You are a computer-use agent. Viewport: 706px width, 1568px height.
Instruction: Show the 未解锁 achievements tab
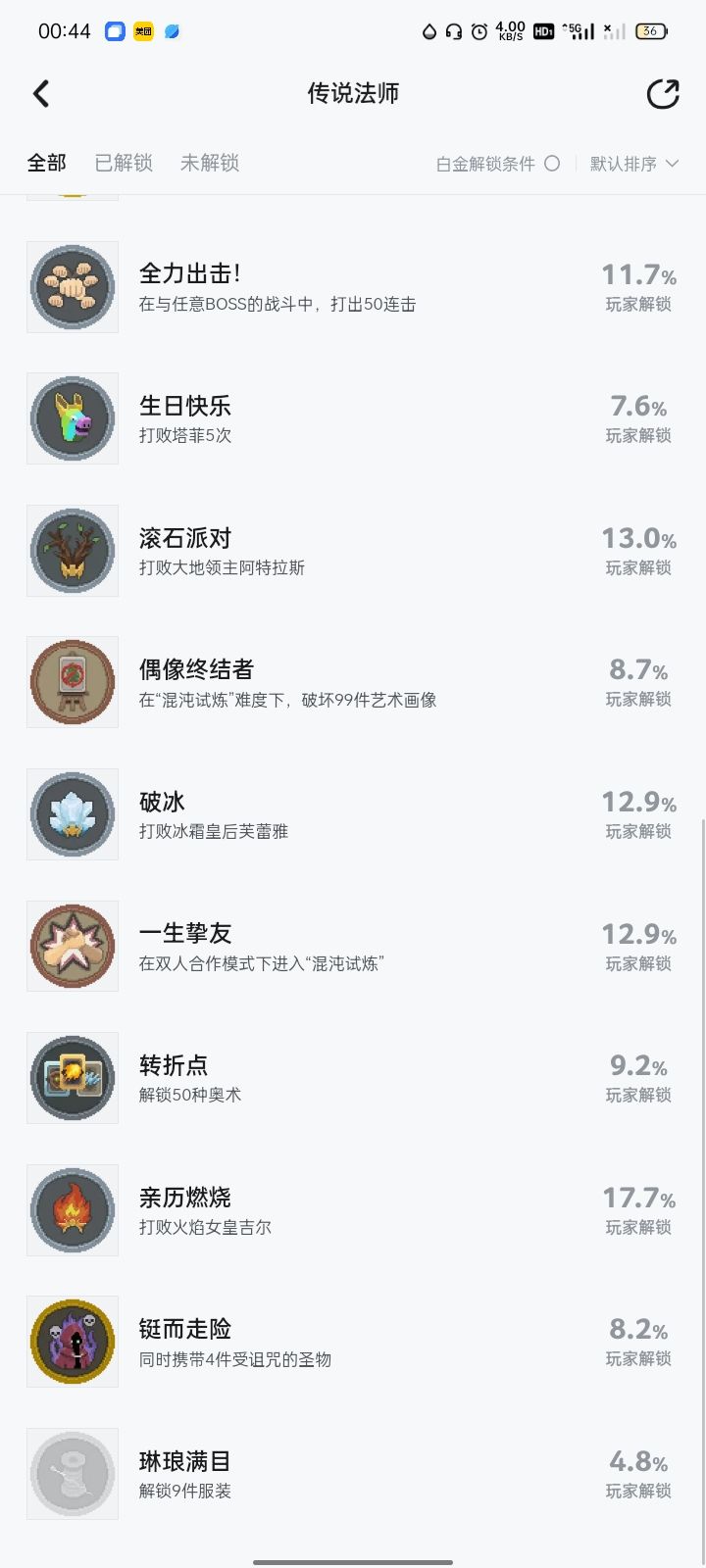pyautogui.click(x=210, y=163)
